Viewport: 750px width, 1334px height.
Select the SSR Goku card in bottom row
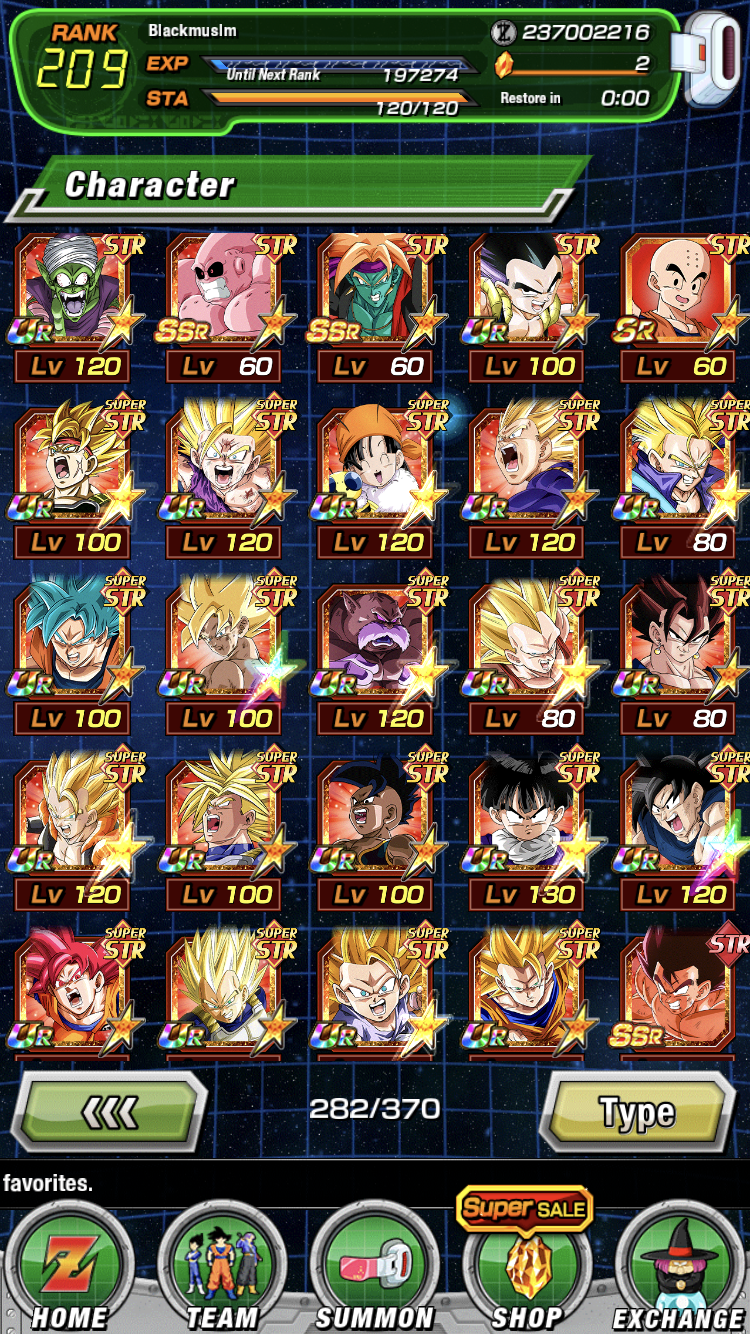coord(680,994)
